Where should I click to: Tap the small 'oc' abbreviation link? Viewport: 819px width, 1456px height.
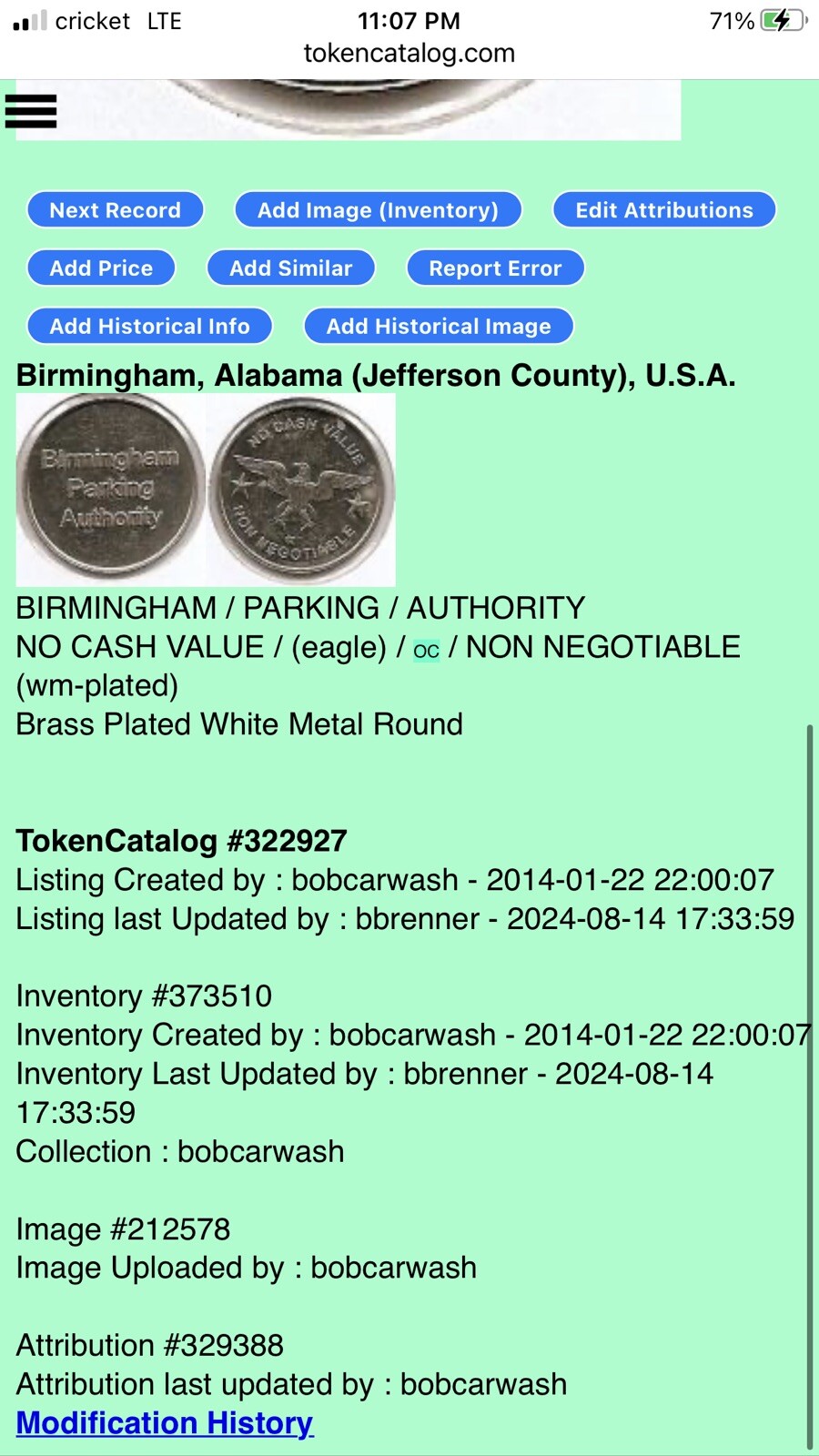426,651
